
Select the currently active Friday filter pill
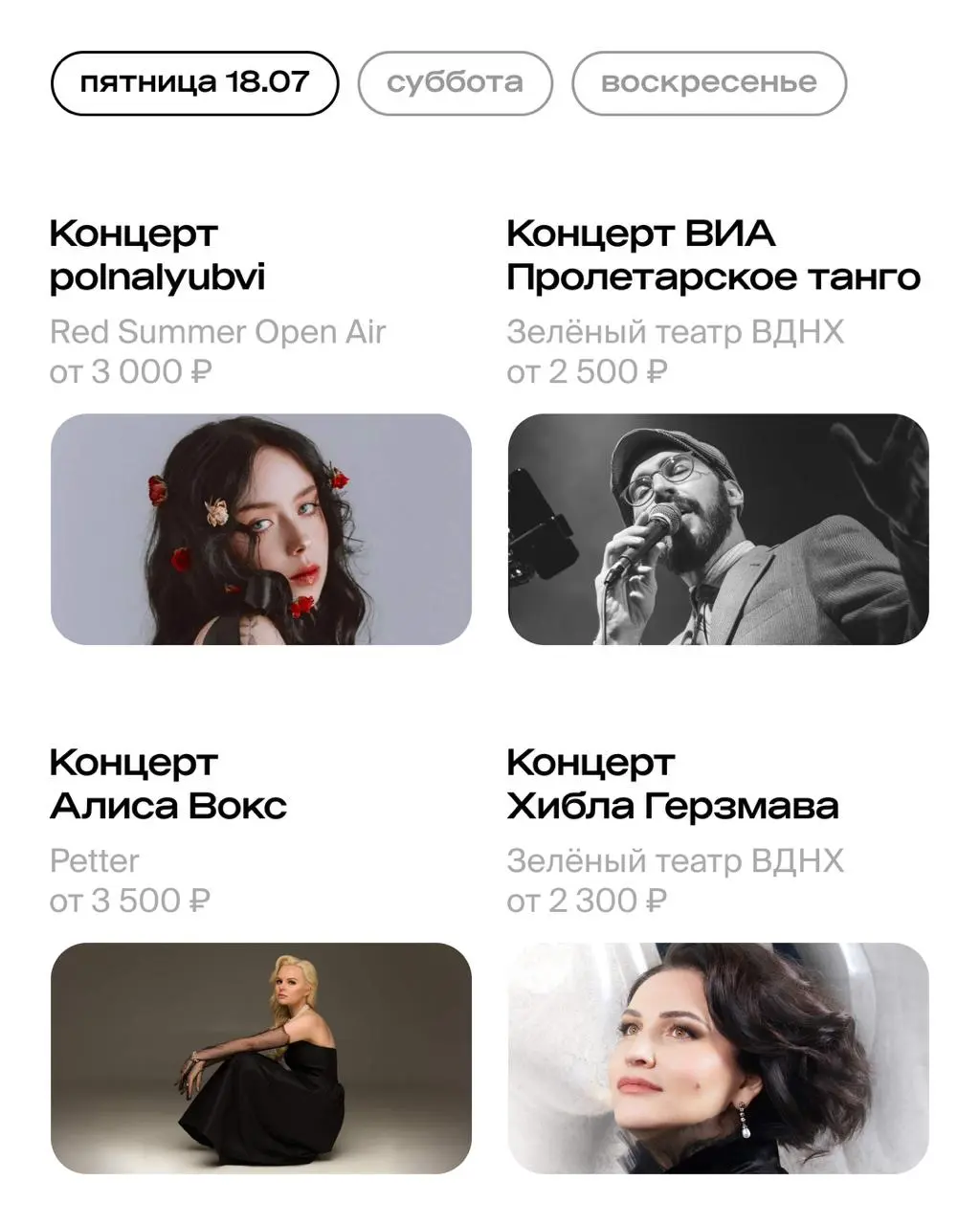pyautogui.click(x=194, y=82)
